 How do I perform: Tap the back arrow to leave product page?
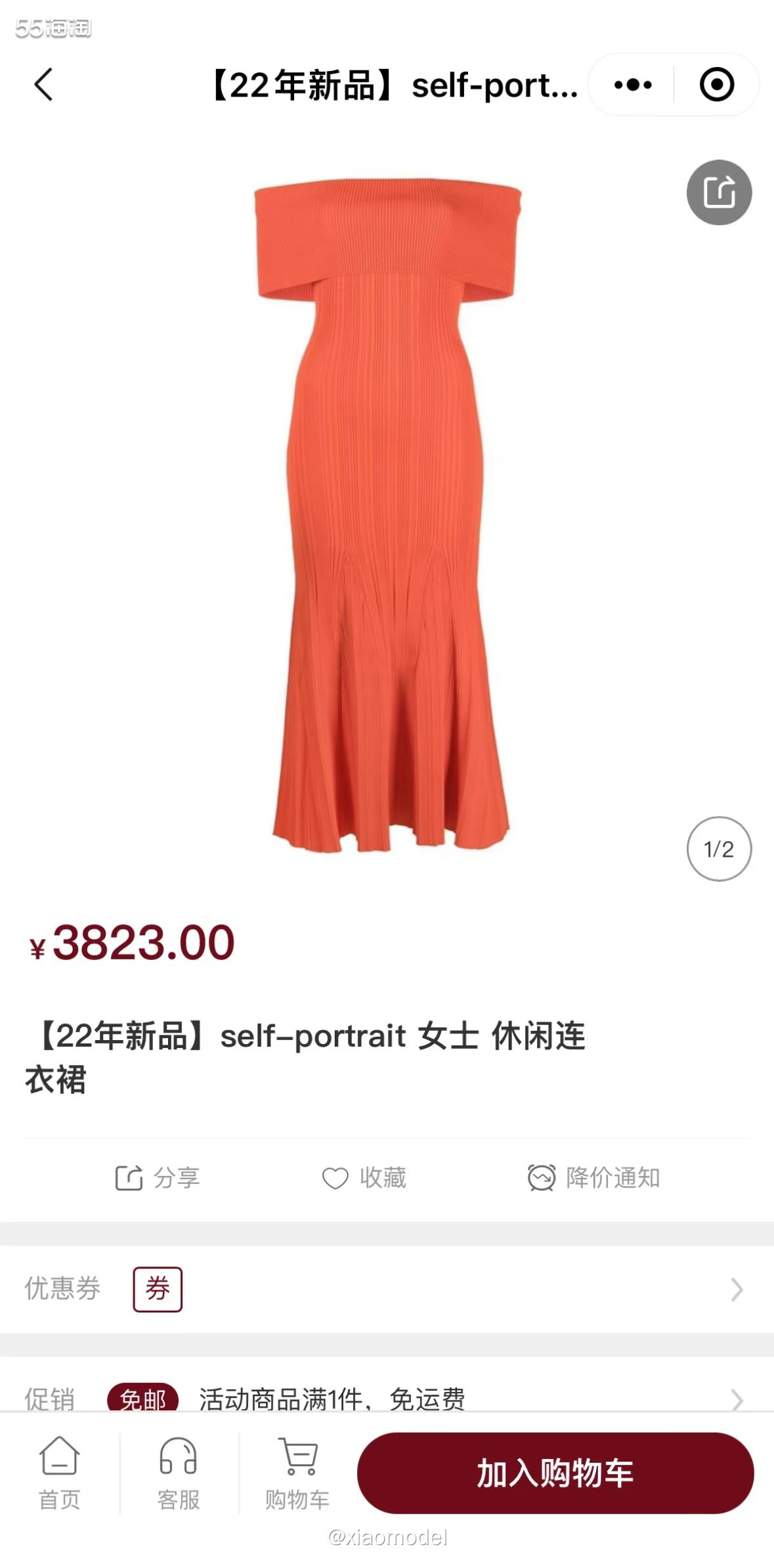[x=43, y=85]
